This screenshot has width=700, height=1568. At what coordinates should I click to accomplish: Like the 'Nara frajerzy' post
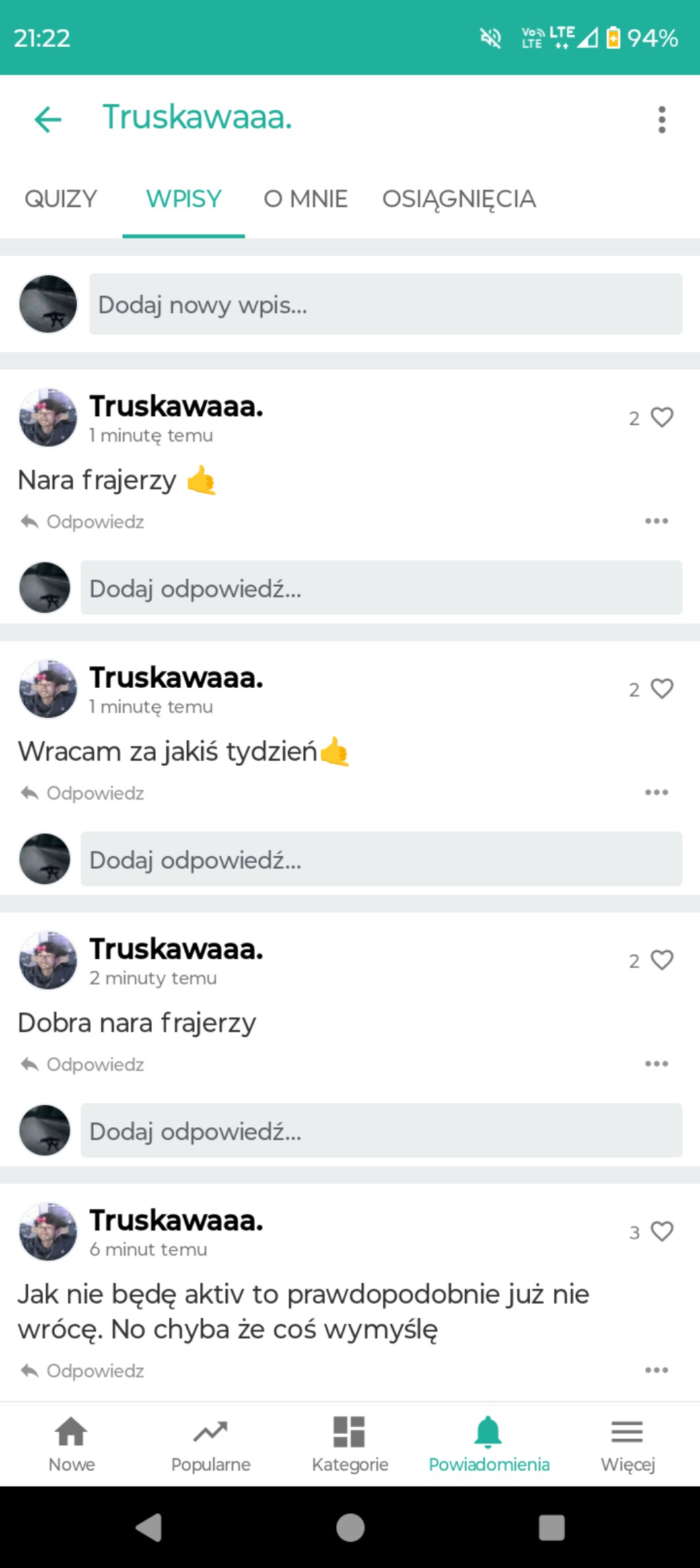662,418
